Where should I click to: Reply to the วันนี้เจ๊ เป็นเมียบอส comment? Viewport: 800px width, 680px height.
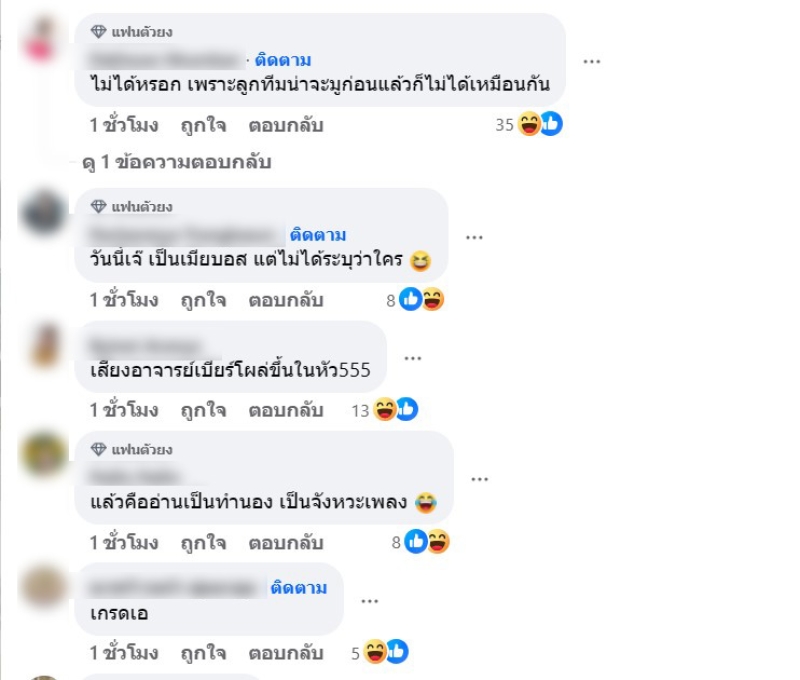(x=286, y=300)
